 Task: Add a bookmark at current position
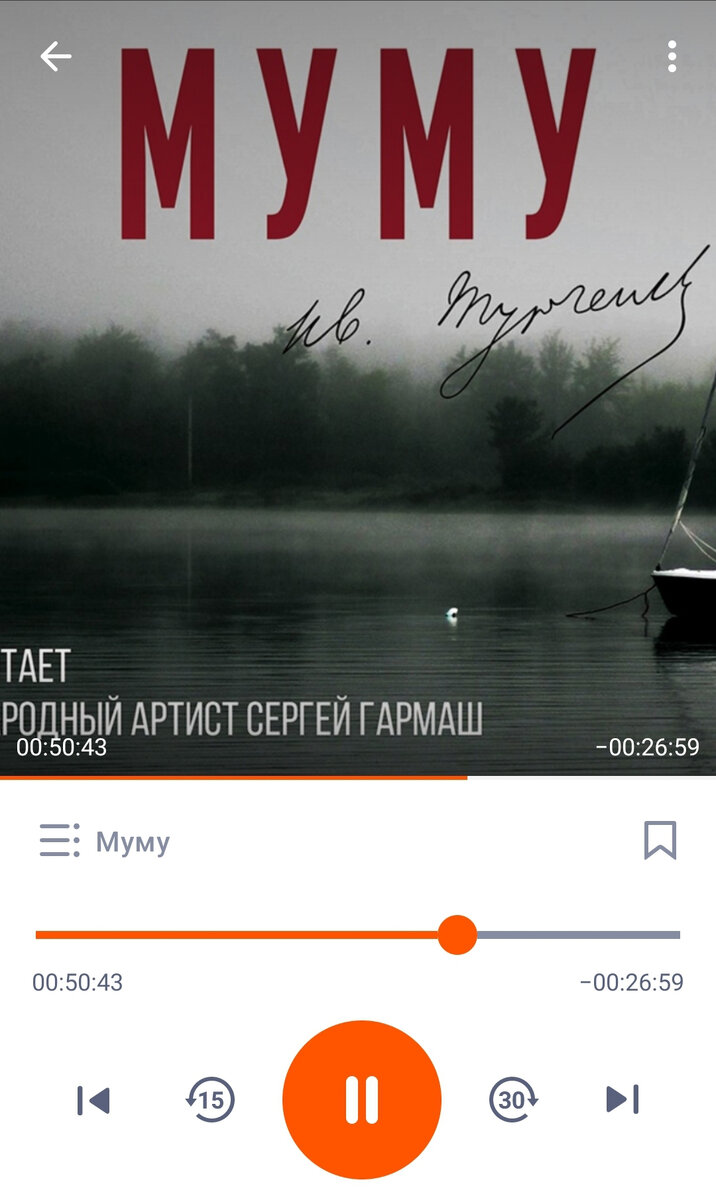pyautogui.click(x=660, y=840)
